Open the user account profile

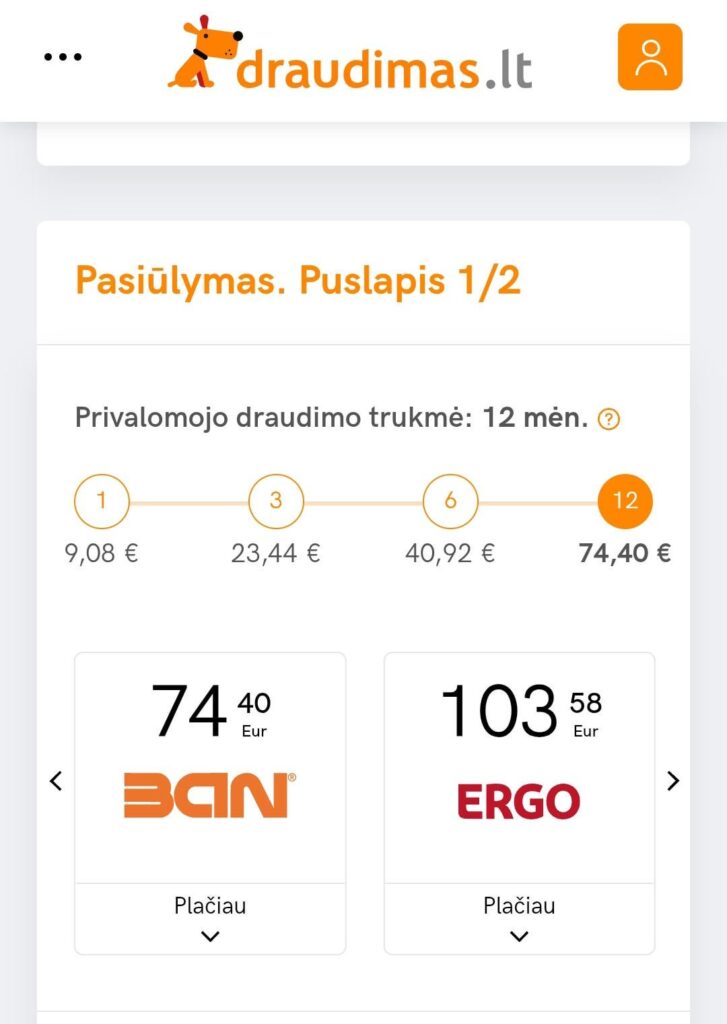[x=650, y=57]
